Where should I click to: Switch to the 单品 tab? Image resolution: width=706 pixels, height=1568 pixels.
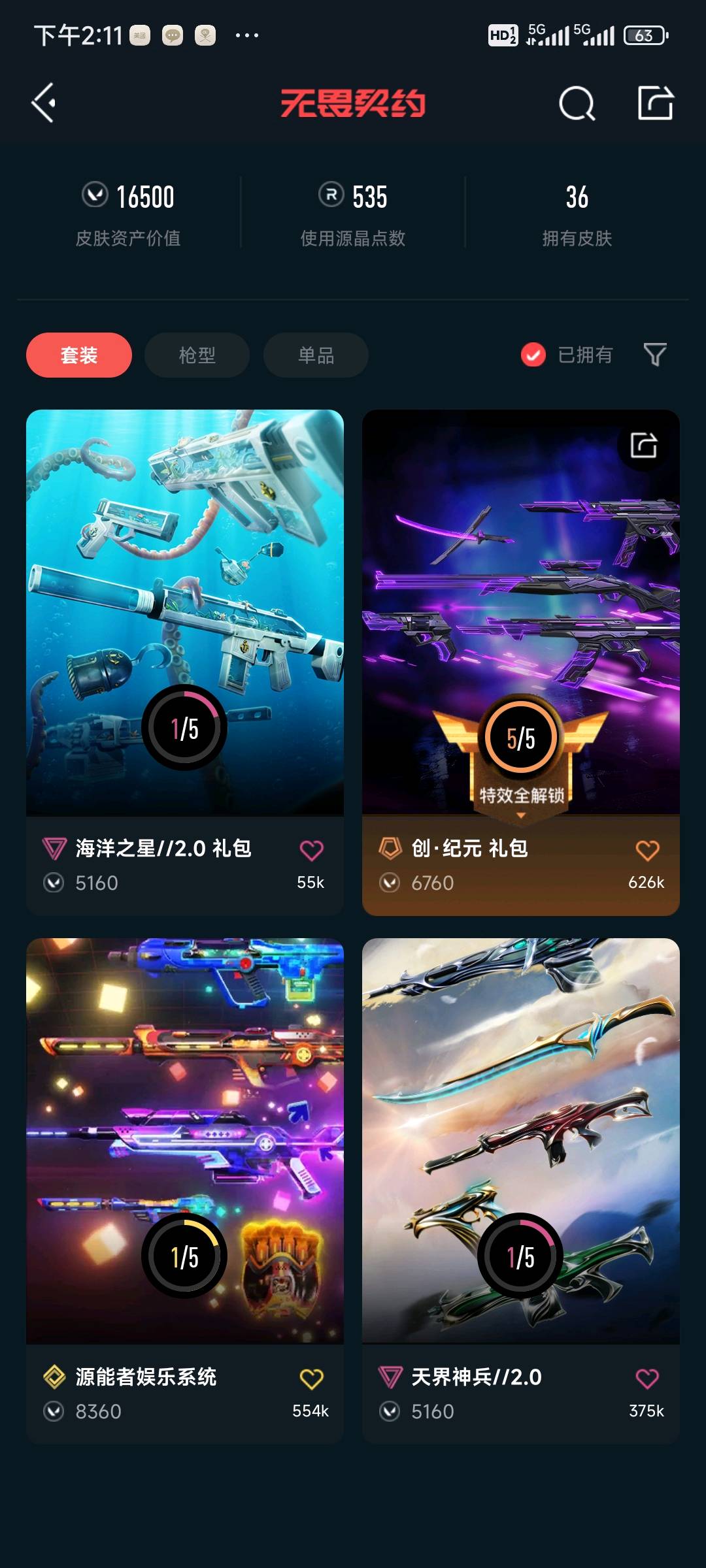coord(316,355)
